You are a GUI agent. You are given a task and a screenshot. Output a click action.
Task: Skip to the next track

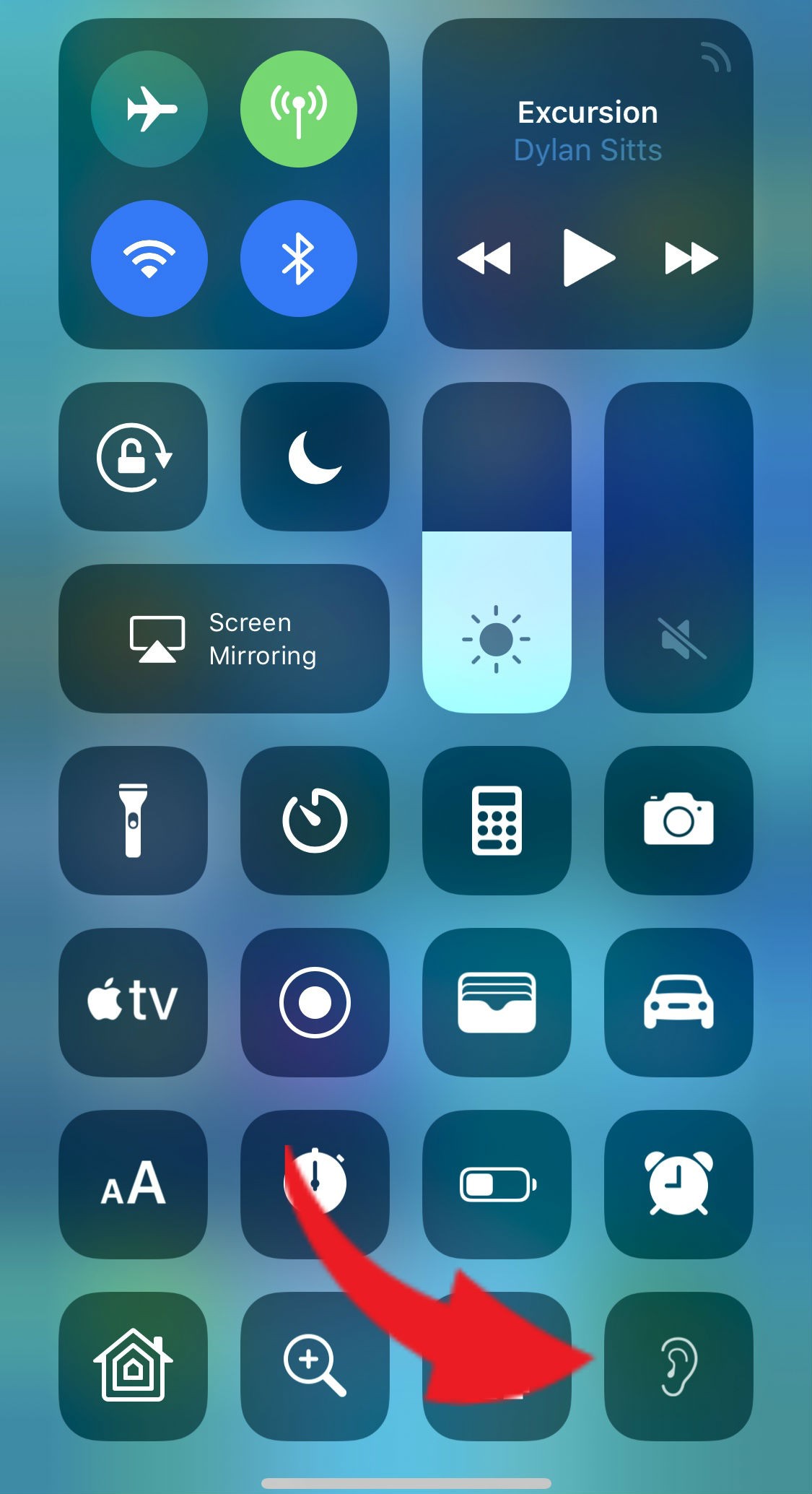tap(691, 259)
